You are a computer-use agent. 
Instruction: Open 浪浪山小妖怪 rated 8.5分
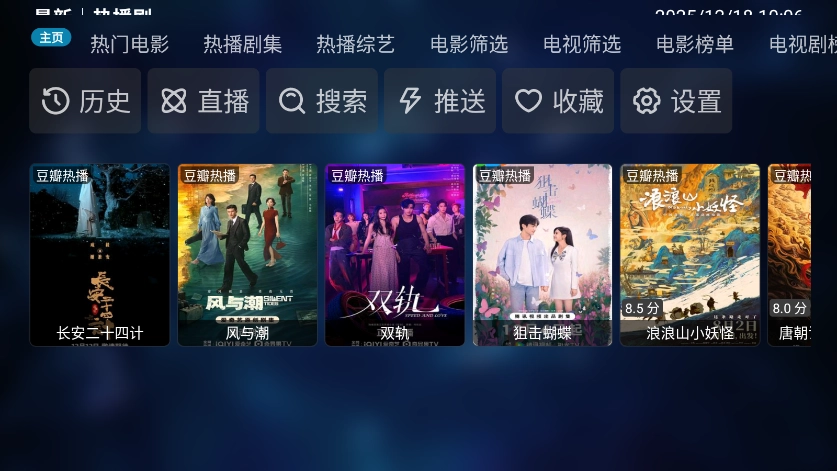click(690, 255)
